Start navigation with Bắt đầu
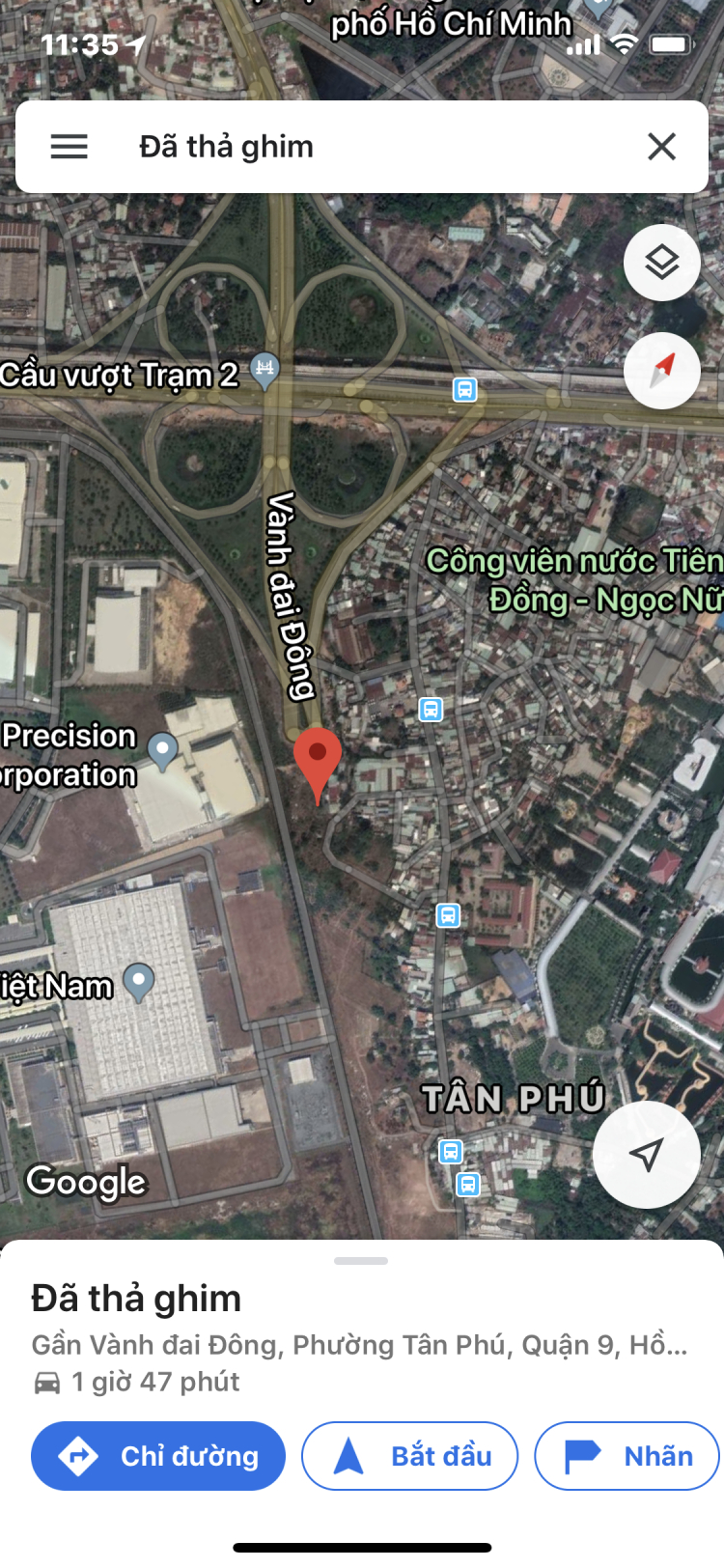The width and height of the screenshot is (724, 1568). click(409, 1455)
